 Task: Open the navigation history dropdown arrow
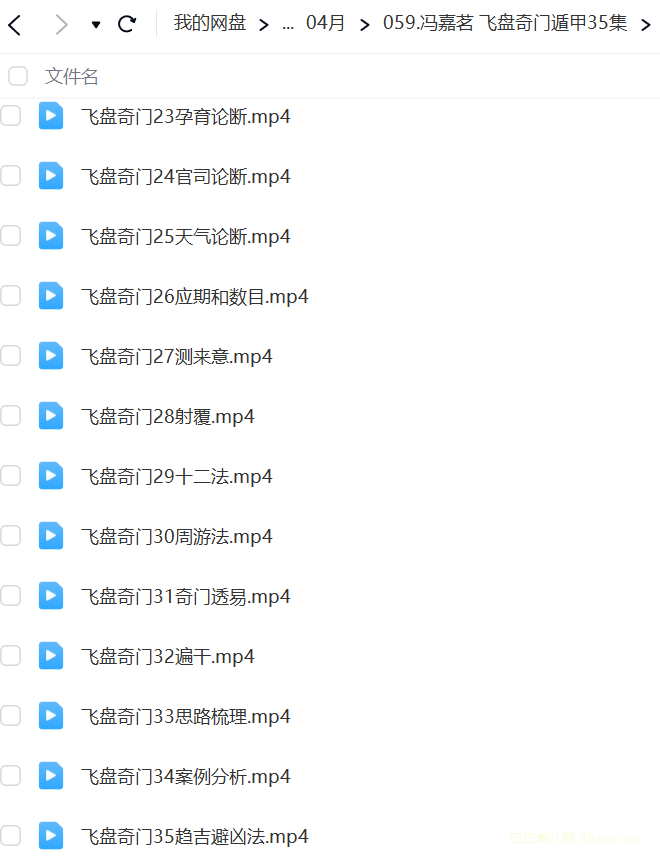[96, 24]
